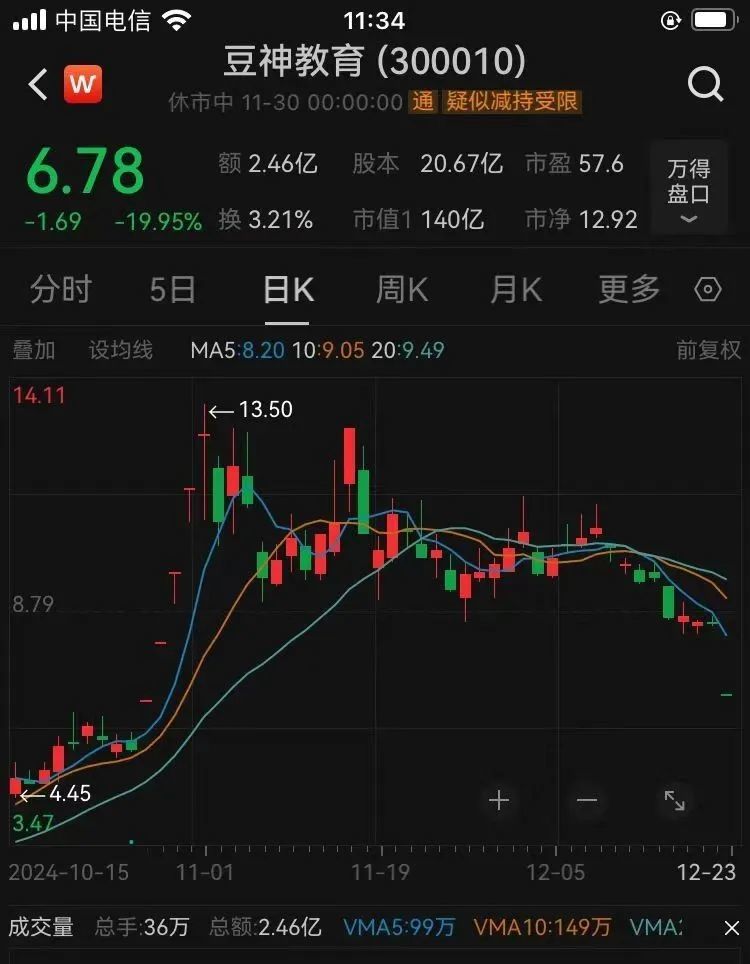
Task: Open 设均线 moving average settings
Action: click(121, 350)
